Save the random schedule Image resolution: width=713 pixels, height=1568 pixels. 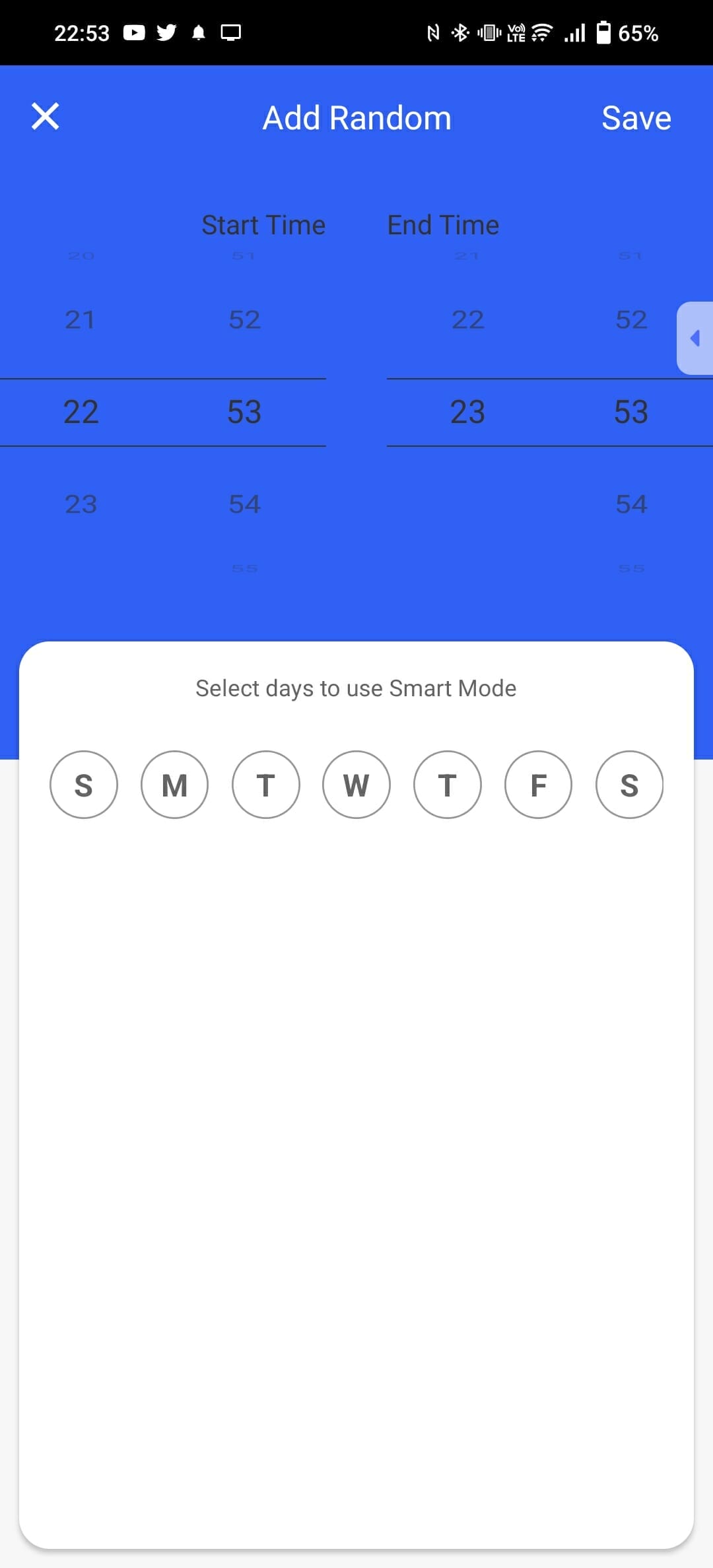pyautogui.click(x=636, y=118)
